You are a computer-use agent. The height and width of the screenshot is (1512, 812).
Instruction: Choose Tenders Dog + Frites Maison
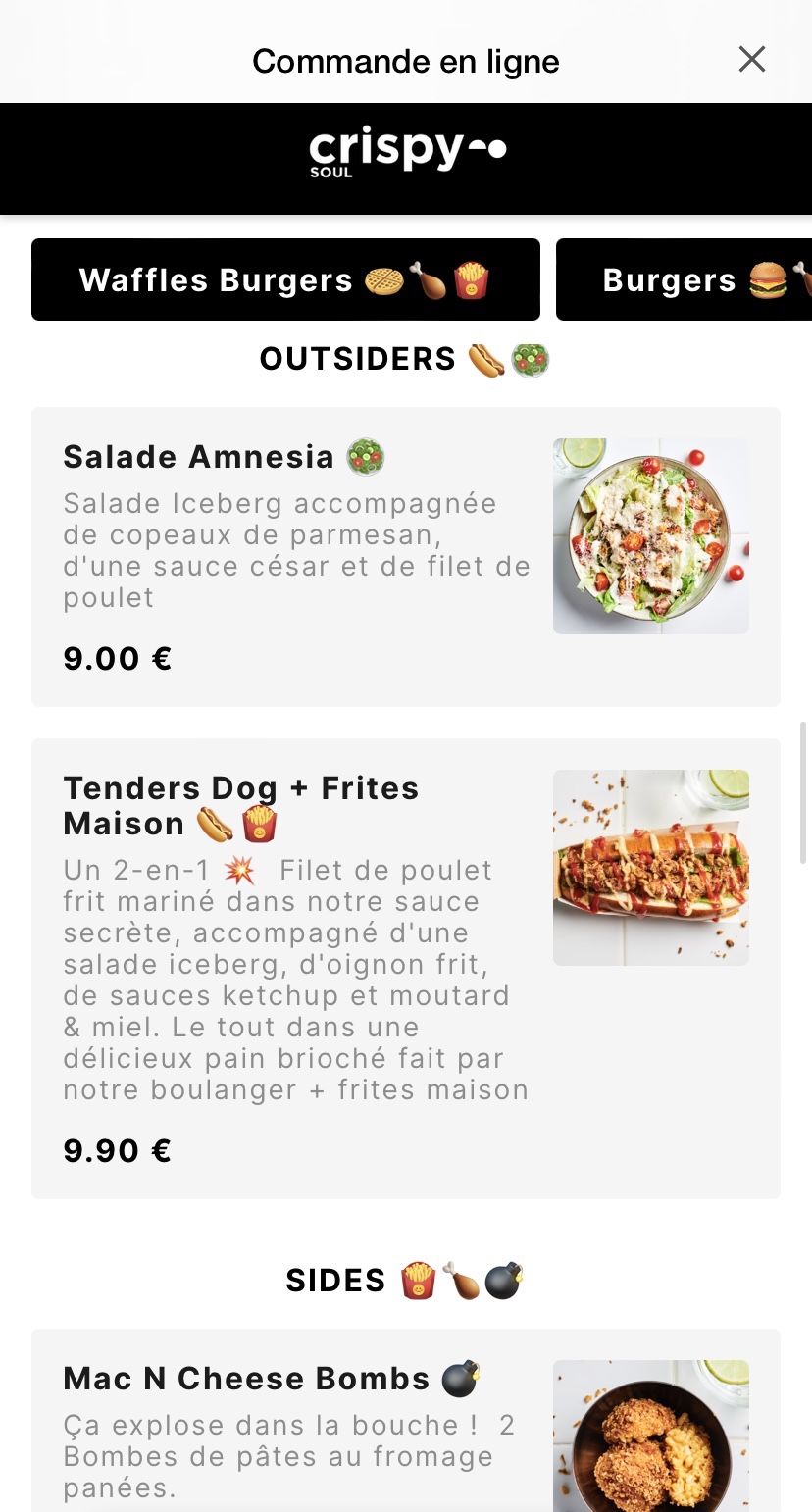pos(405,967)
